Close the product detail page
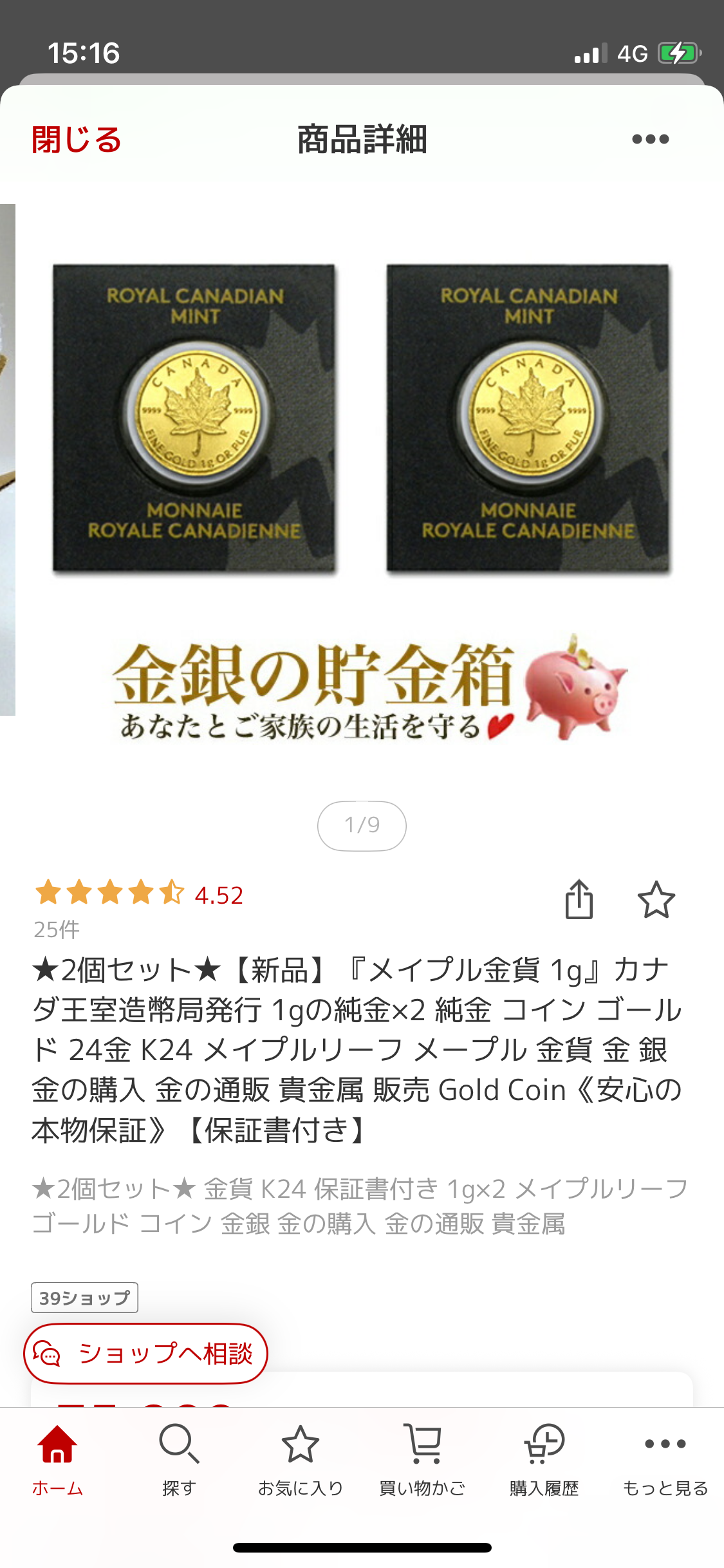Viewport: 724px width, 1568px height. 77,140
